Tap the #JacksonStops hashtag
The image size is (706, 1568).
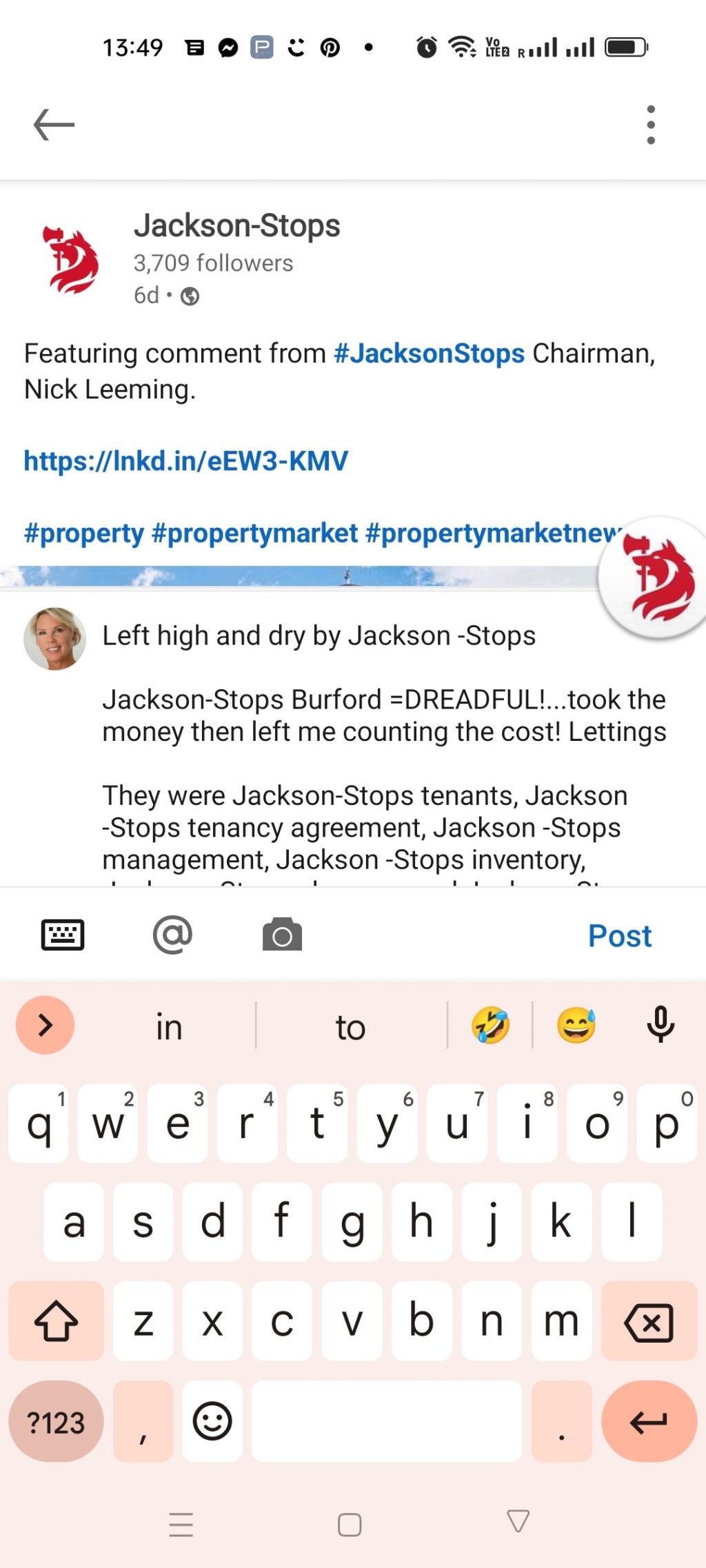(x=429, y=354)
